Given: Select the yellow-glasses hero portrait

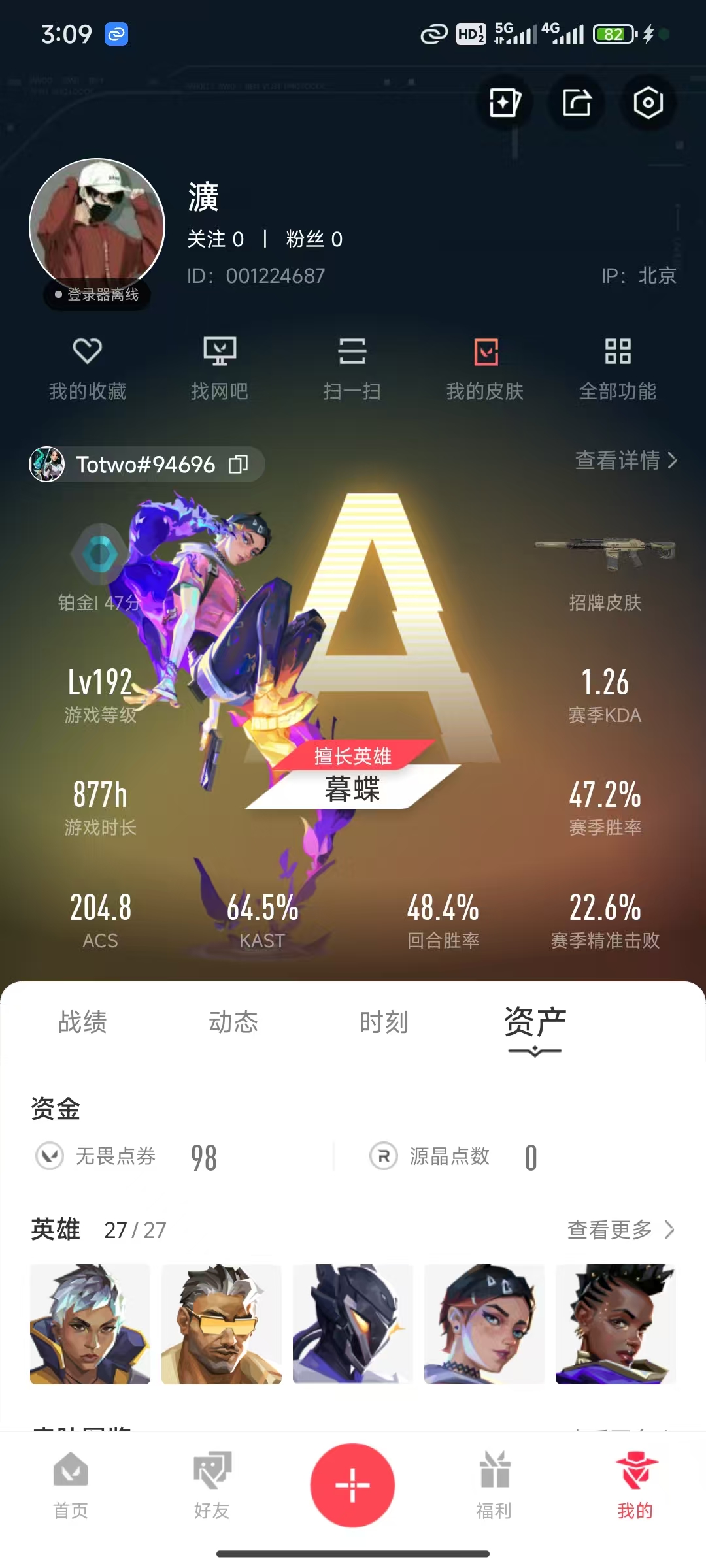Looking at the screenshot, I should click(x=222, y=1324).
